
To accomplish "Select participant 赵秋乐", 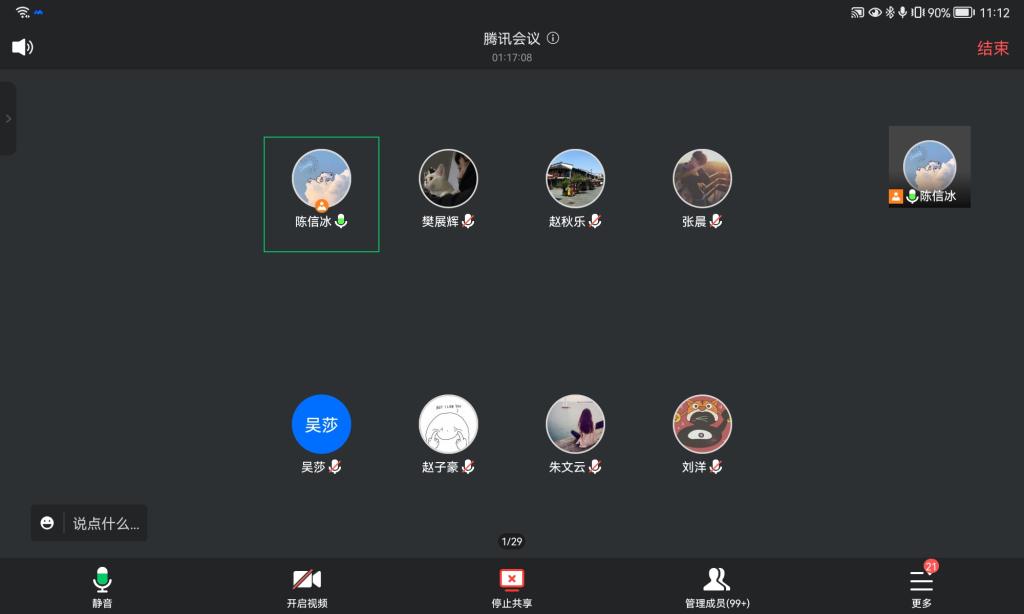I will click(575, 179).
